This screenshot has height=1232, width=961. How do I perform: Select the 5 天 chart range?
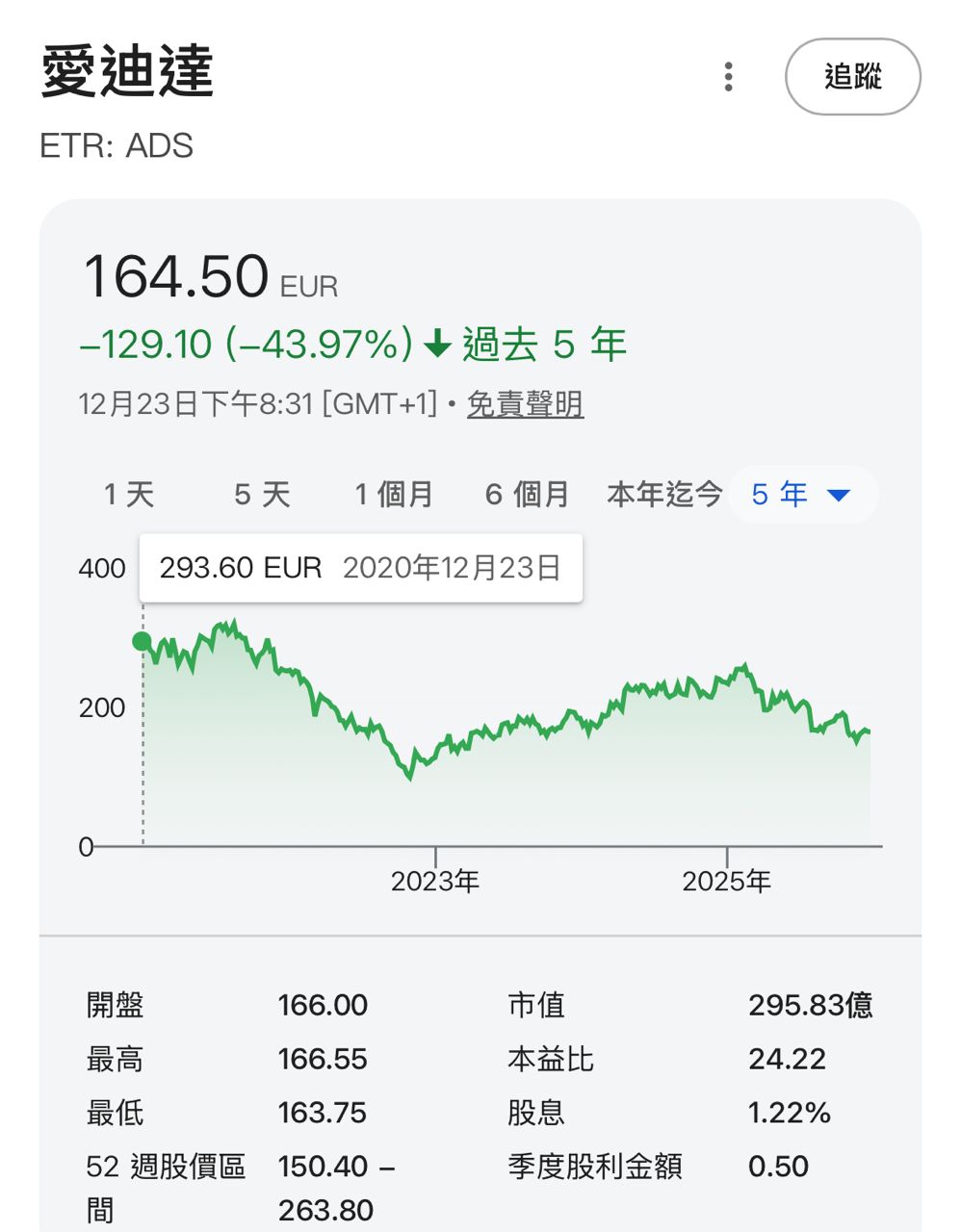262,495
